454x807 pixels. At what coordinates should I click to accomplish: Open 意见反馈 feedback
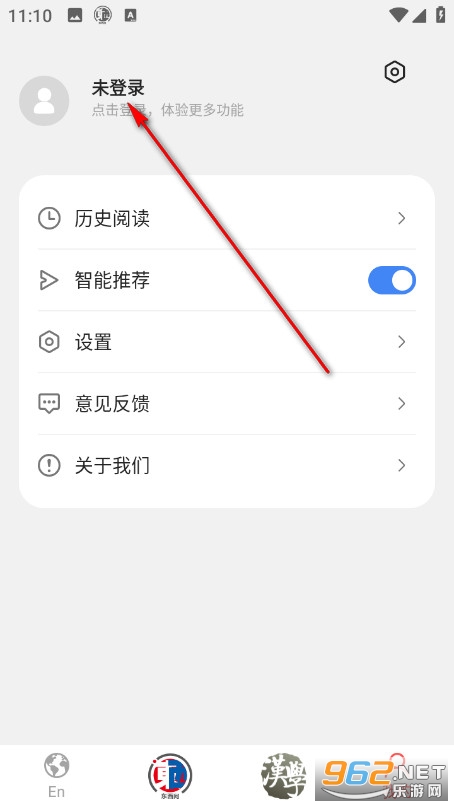[227, 404]
